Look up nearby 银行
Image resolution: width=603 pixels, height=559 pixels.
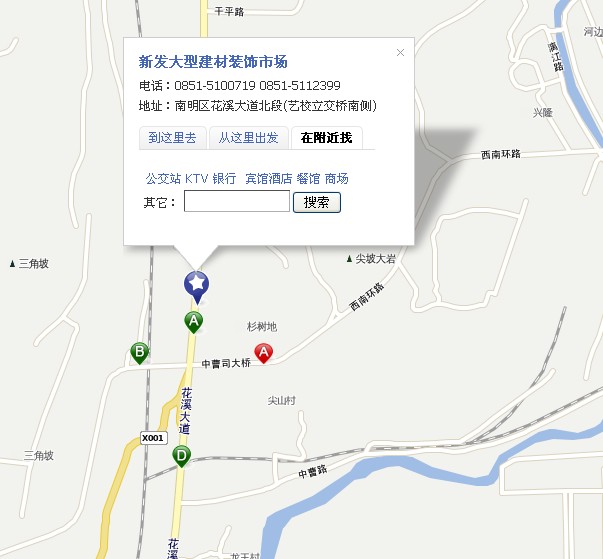pos(224,179)
